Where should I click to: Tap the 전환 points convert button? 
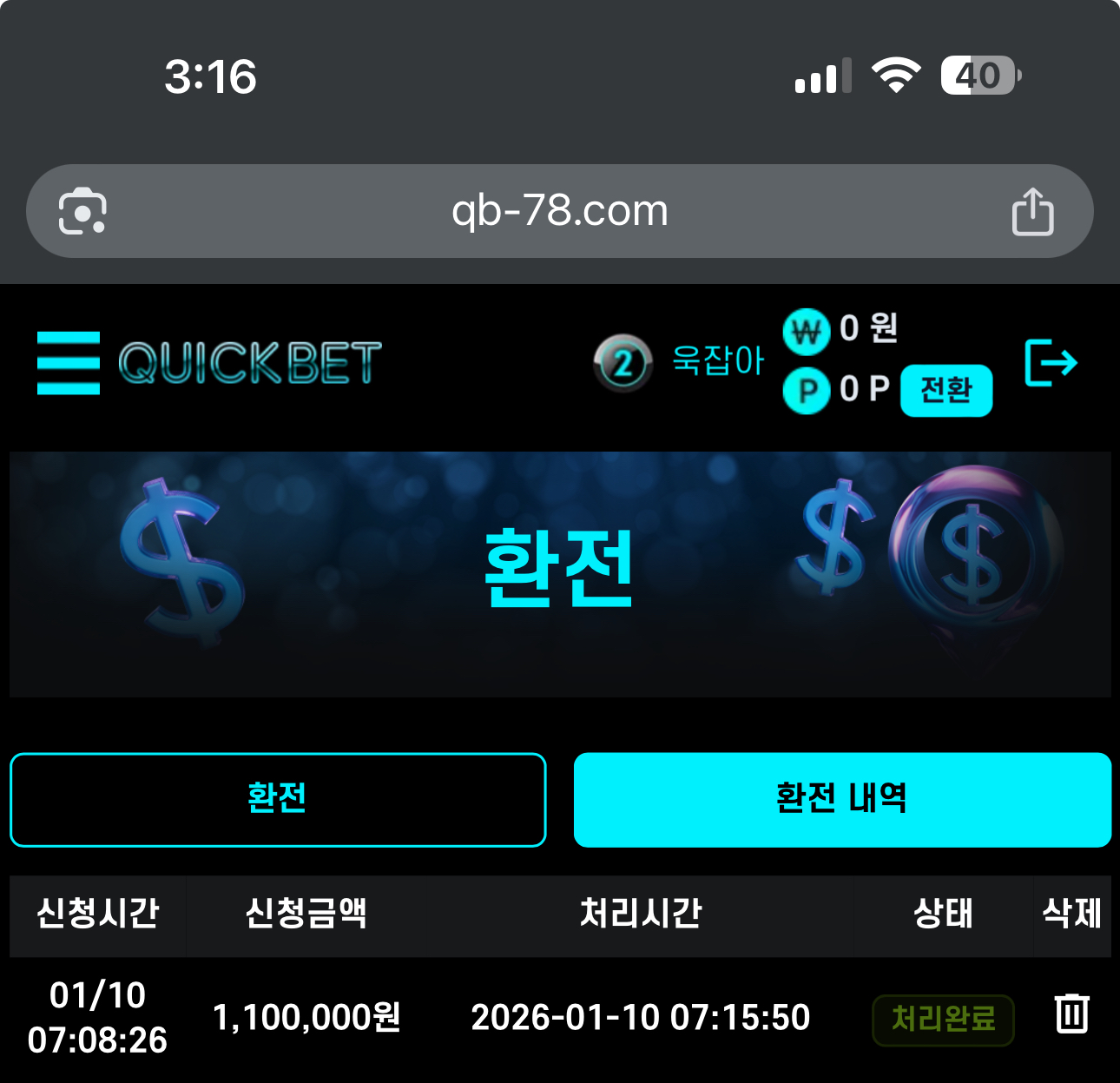[945, 390]
